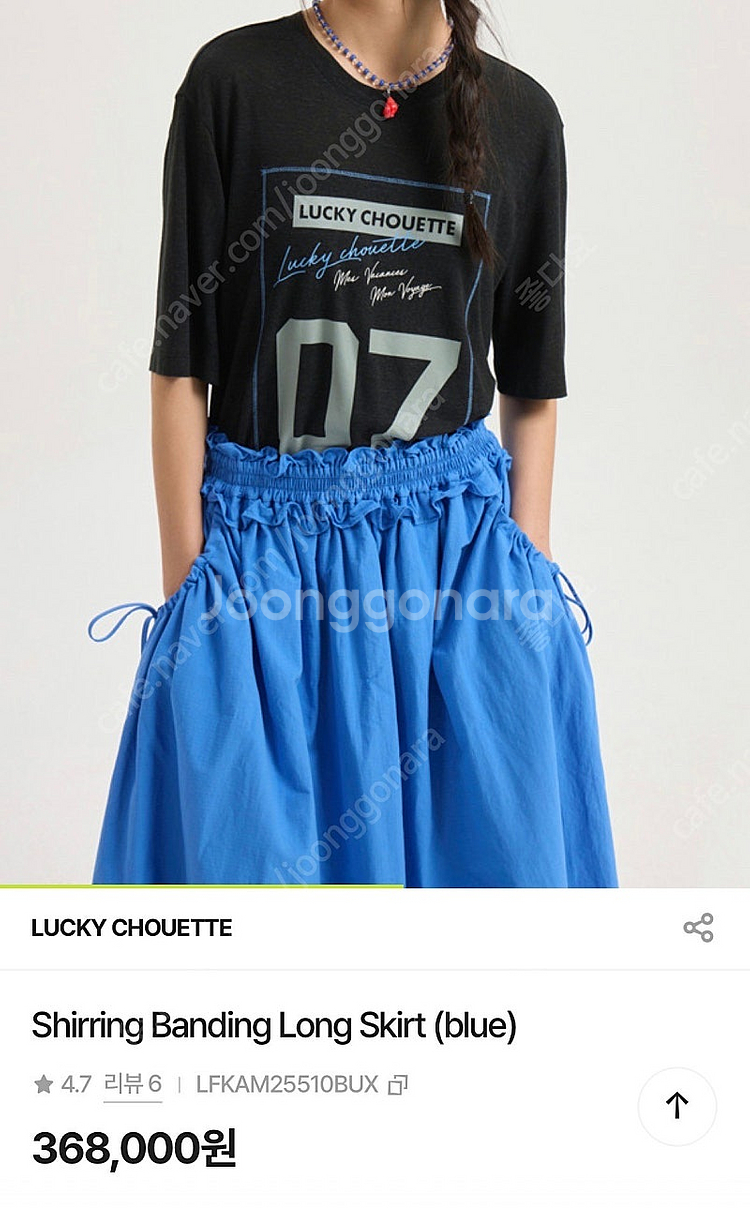Share this Lucky Chouette skirt
The image size is (750, 1208).
point(698,928)
